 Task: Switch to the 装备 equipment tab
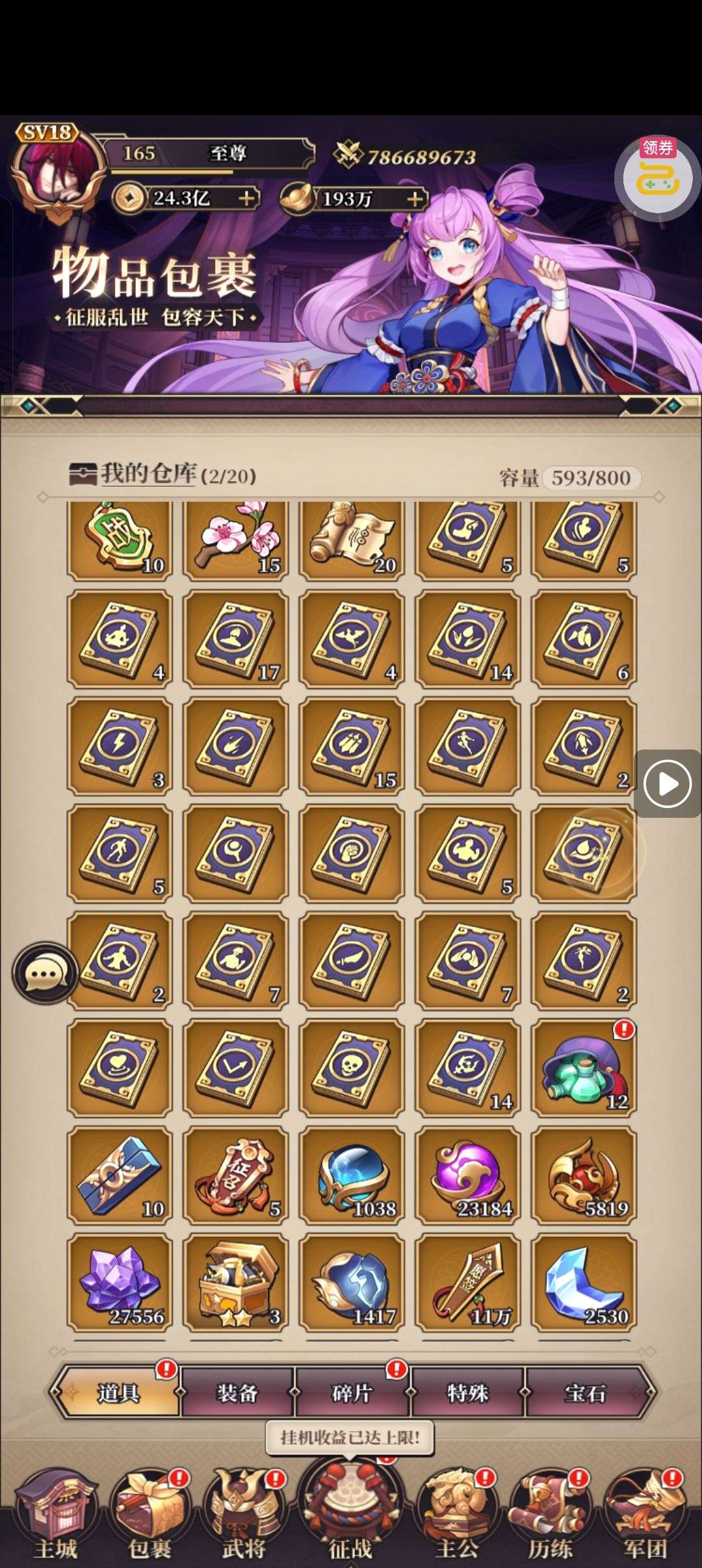[x=237, y=1393]
